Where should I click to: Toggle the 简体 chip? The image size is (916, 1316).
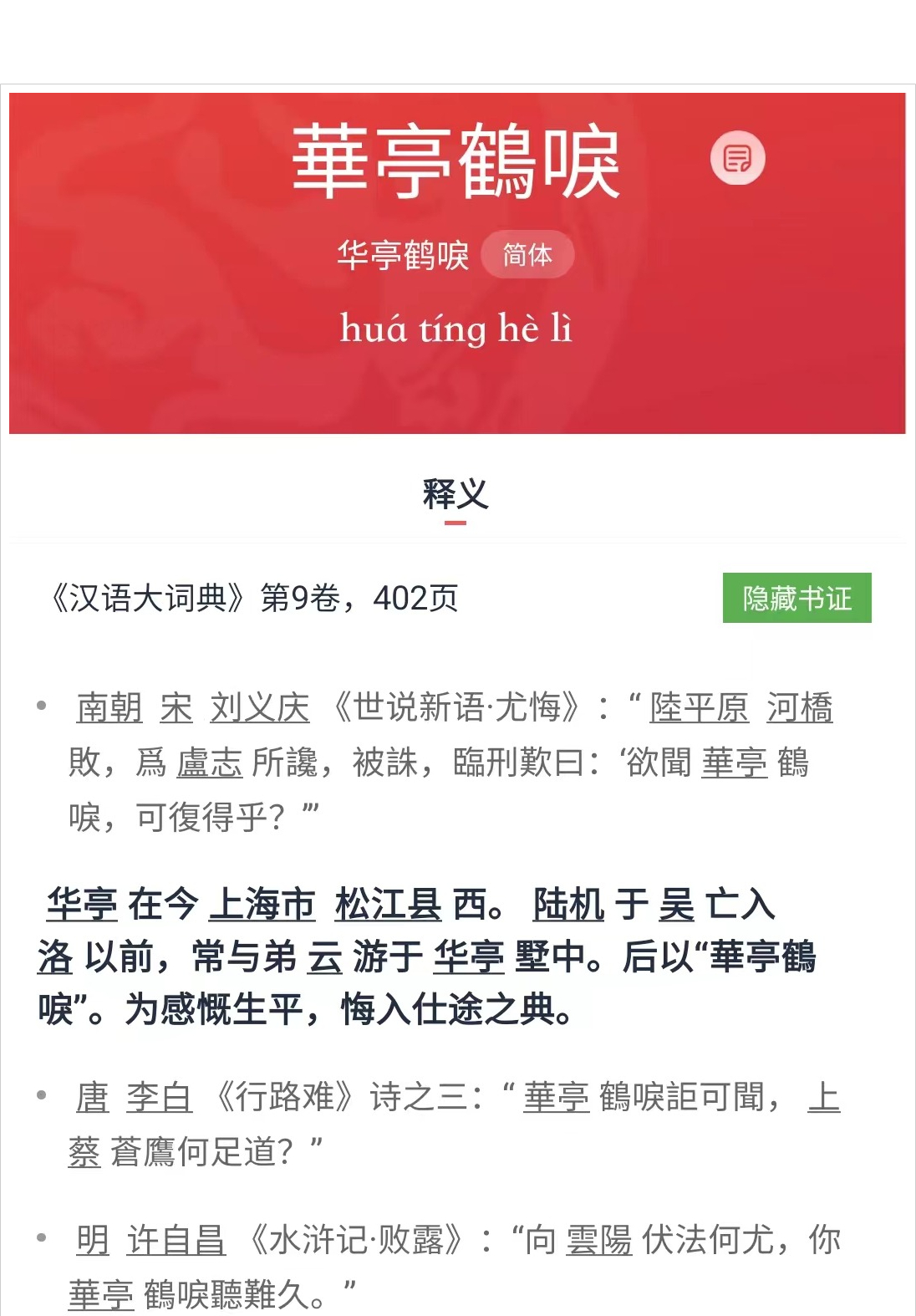point(527,255)
